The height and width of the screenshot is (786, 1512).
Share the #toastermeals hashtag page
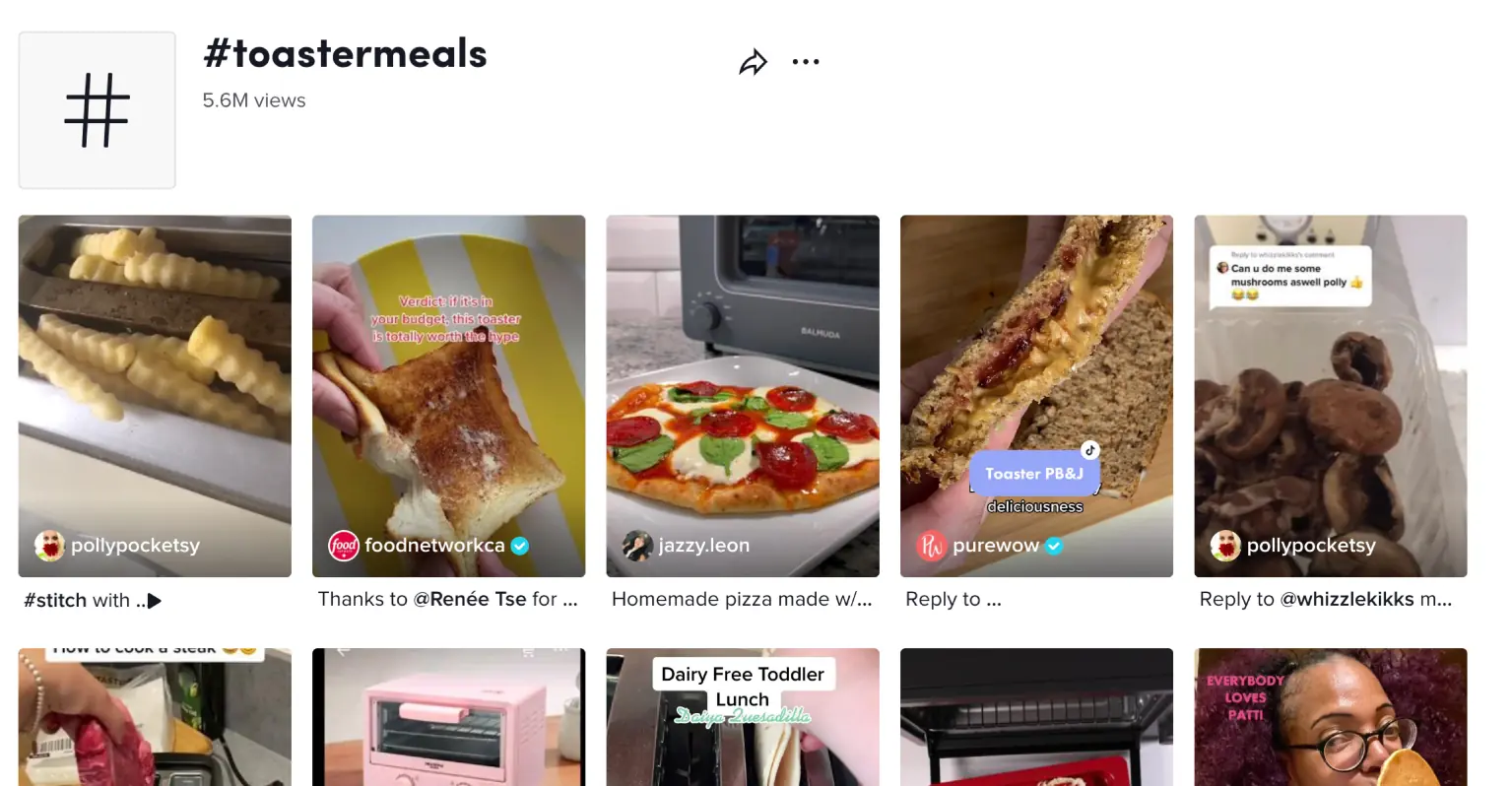coord(753,63)
